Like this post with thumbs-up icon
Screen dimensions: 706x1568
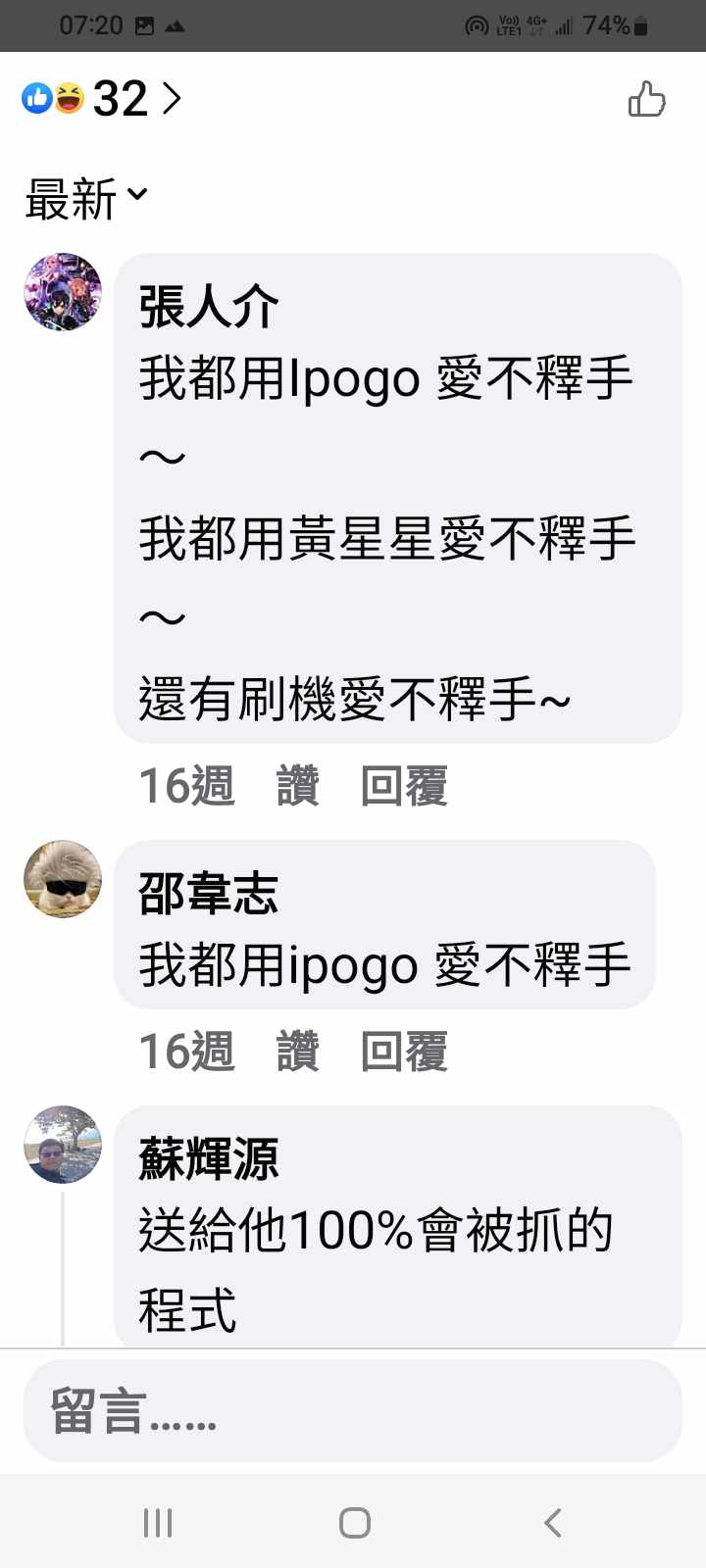646,99
